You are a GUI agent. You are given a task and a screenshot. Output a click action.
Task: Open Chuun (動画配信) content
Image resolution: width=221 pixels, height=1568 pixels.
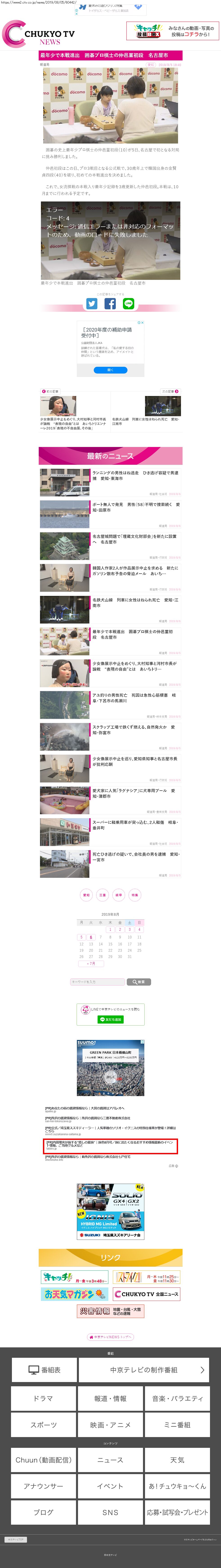[x=43, y=1460]
